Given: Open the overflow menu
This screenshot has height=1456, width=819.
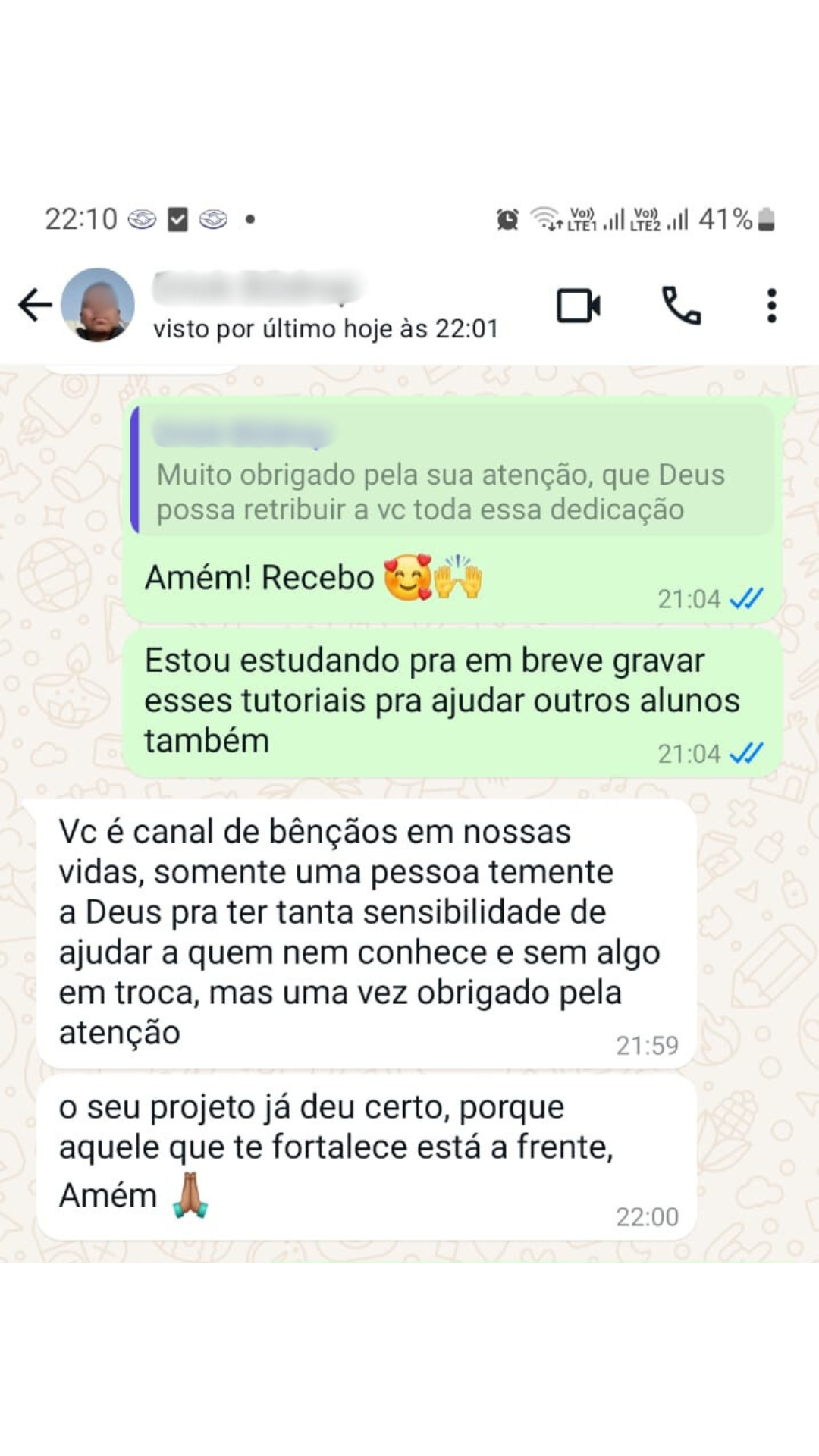Looking at the screenshot, I should (x=771, y=306).
